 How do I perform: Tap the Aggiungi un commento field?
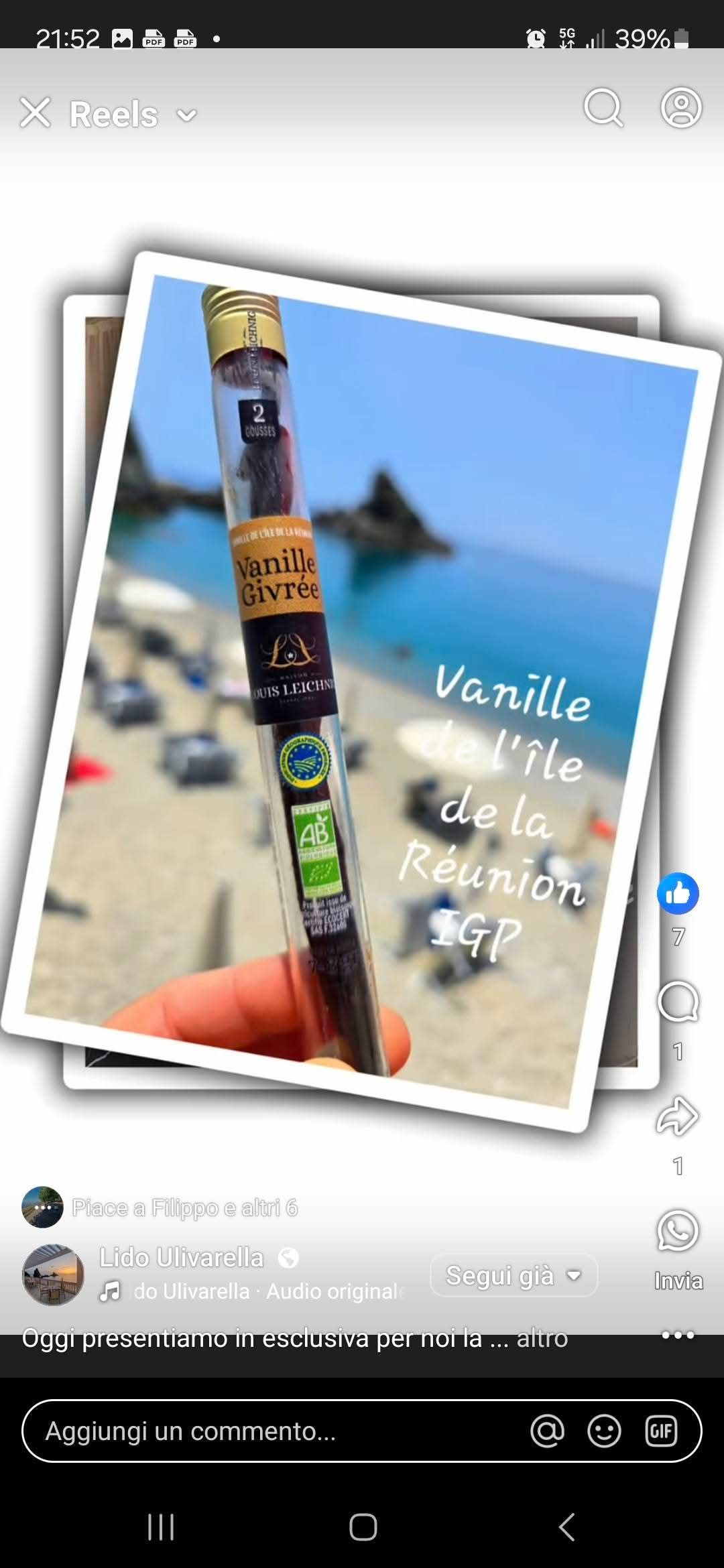click(x=268, y=1431)
